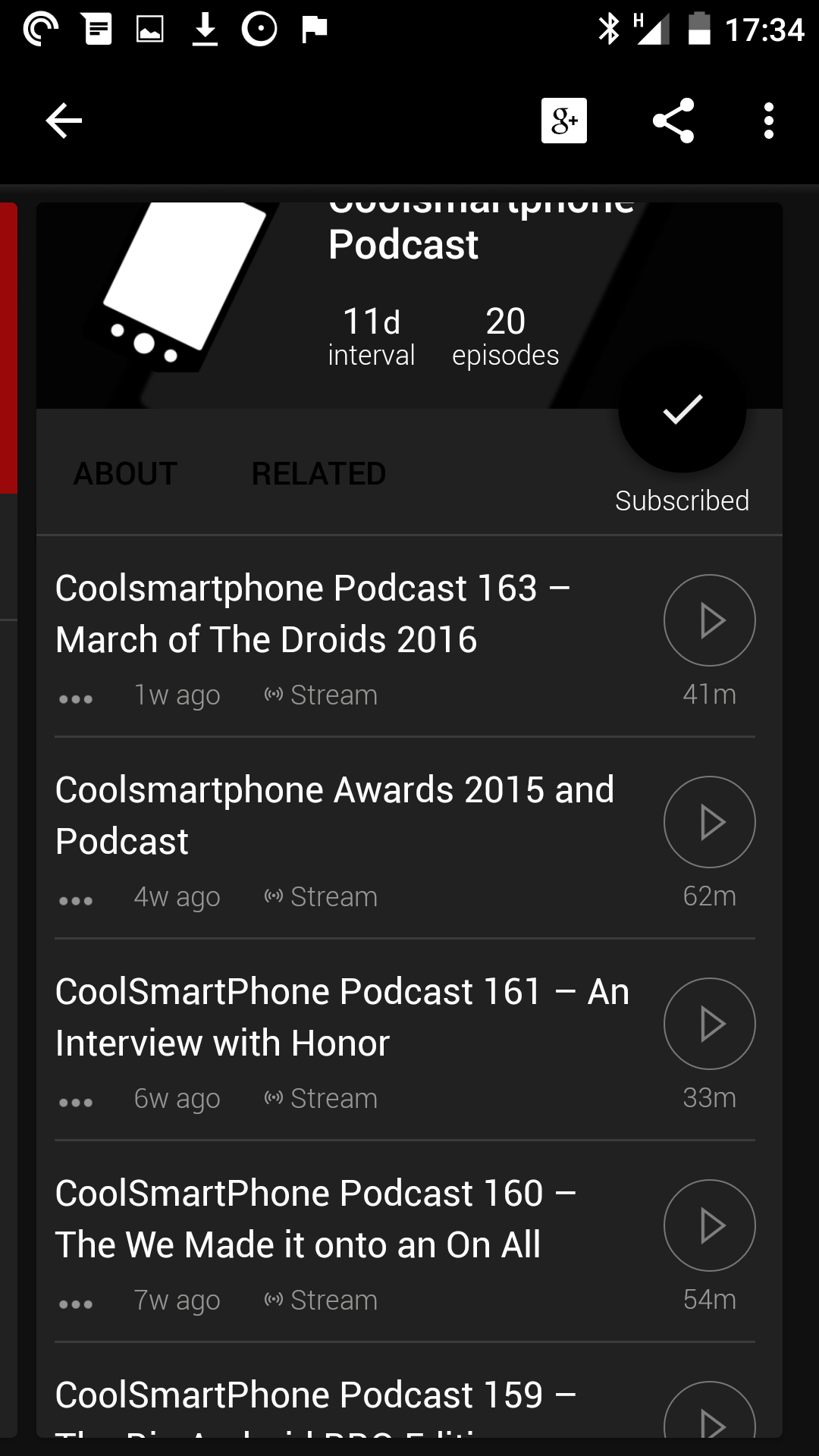Screen dimensions: 819x1456
Task: Go back using the arrow icon
Action: pyautogui.click(x=64, y=121)
